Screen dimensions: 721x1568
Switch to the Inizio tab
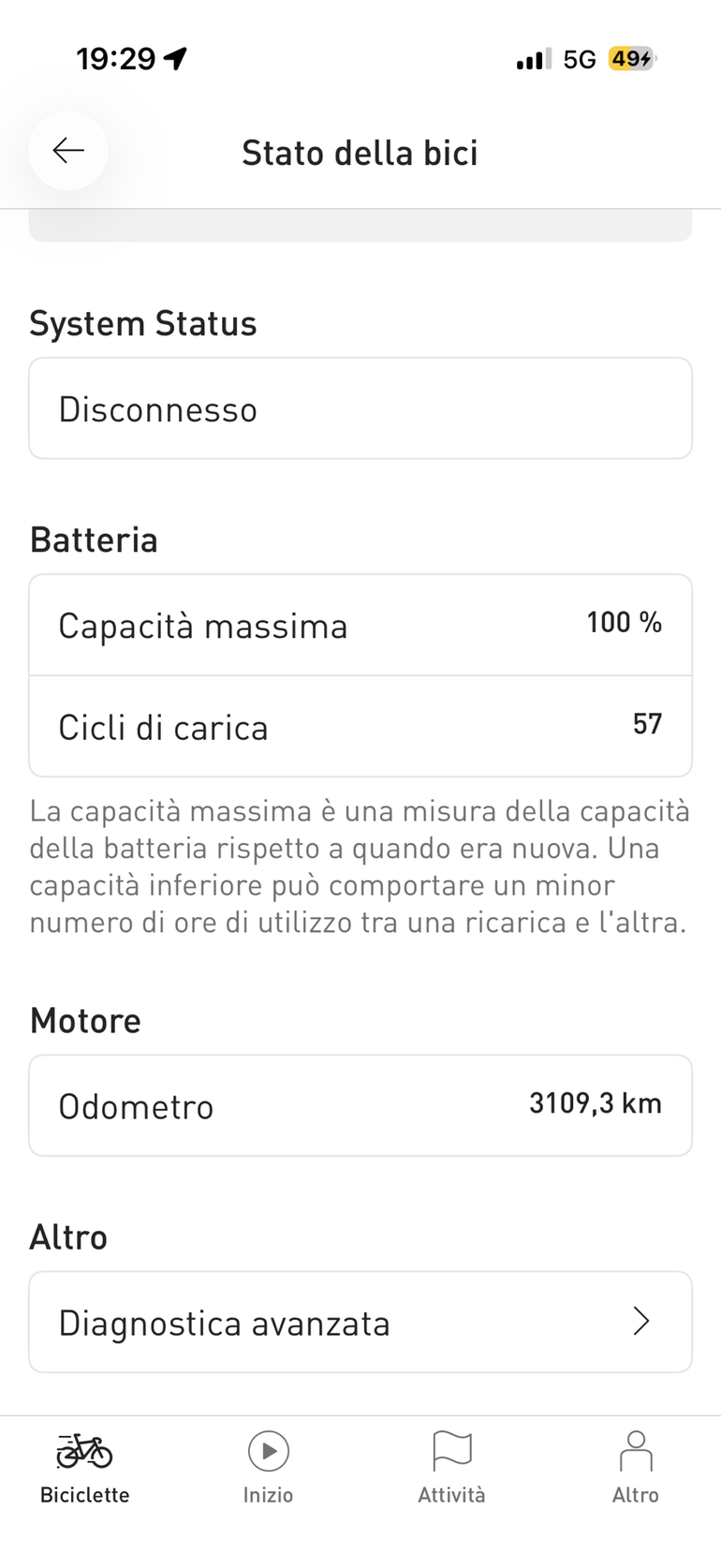pos(269,1468)
